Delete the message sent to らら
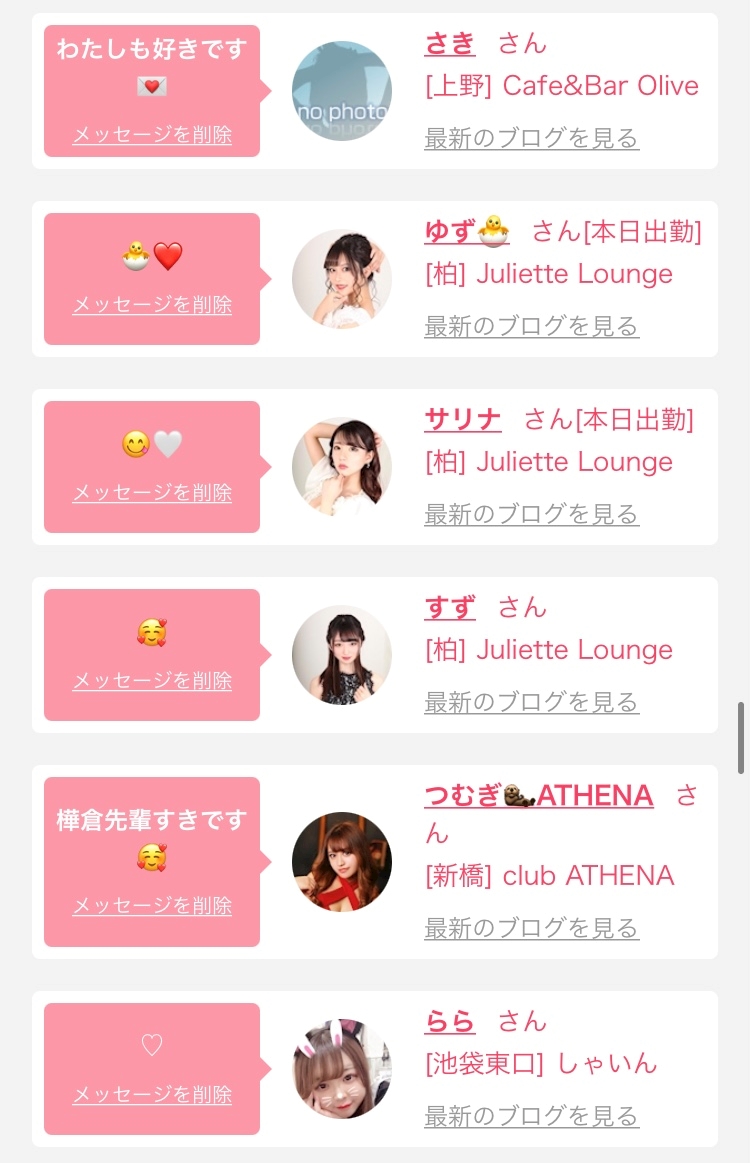The height and width of the screenshot is (1163, 750). click(152, 1094)
